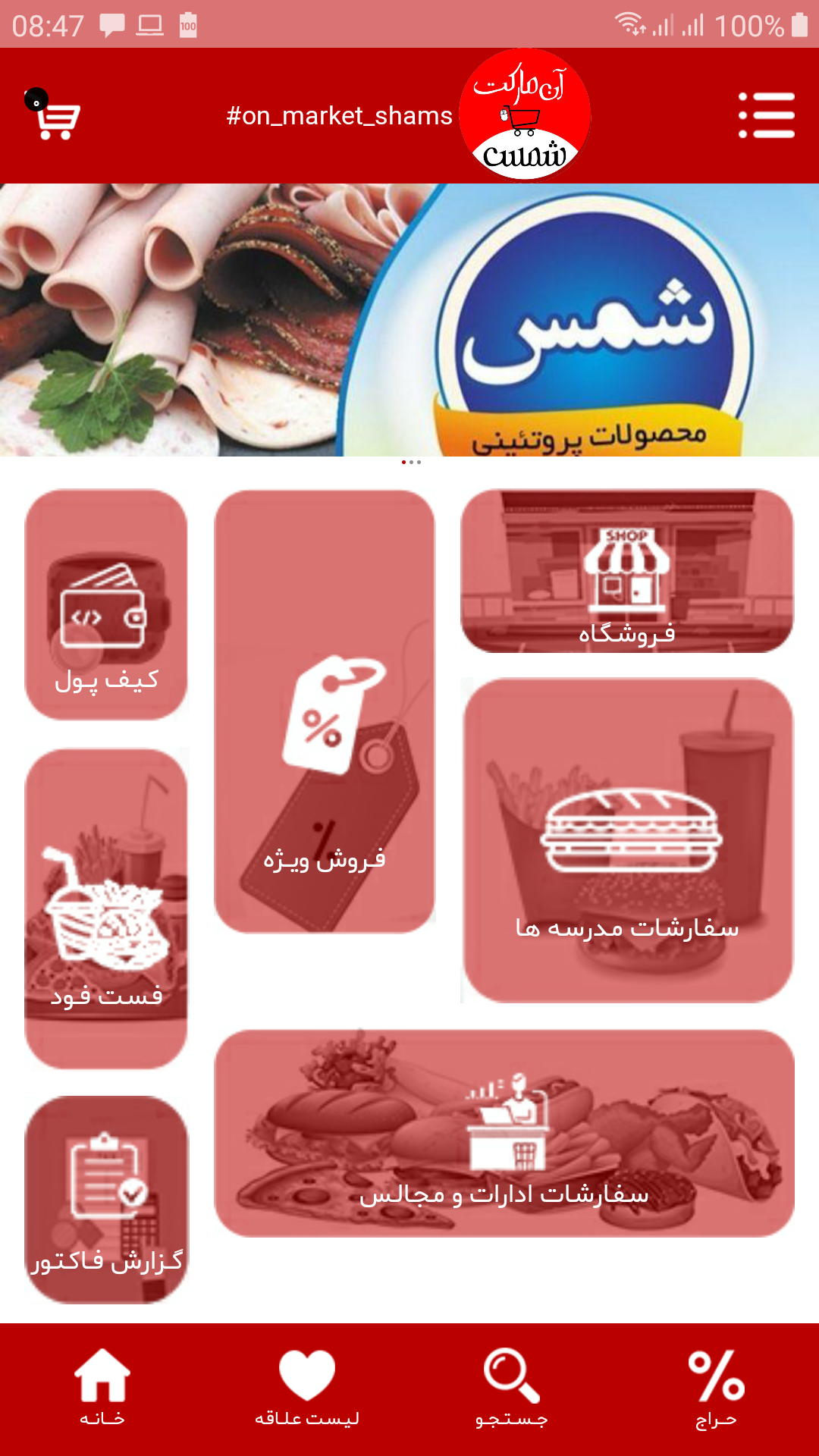
Task: Open the سفارشات مدرسه ها tile
Action: 628,840
